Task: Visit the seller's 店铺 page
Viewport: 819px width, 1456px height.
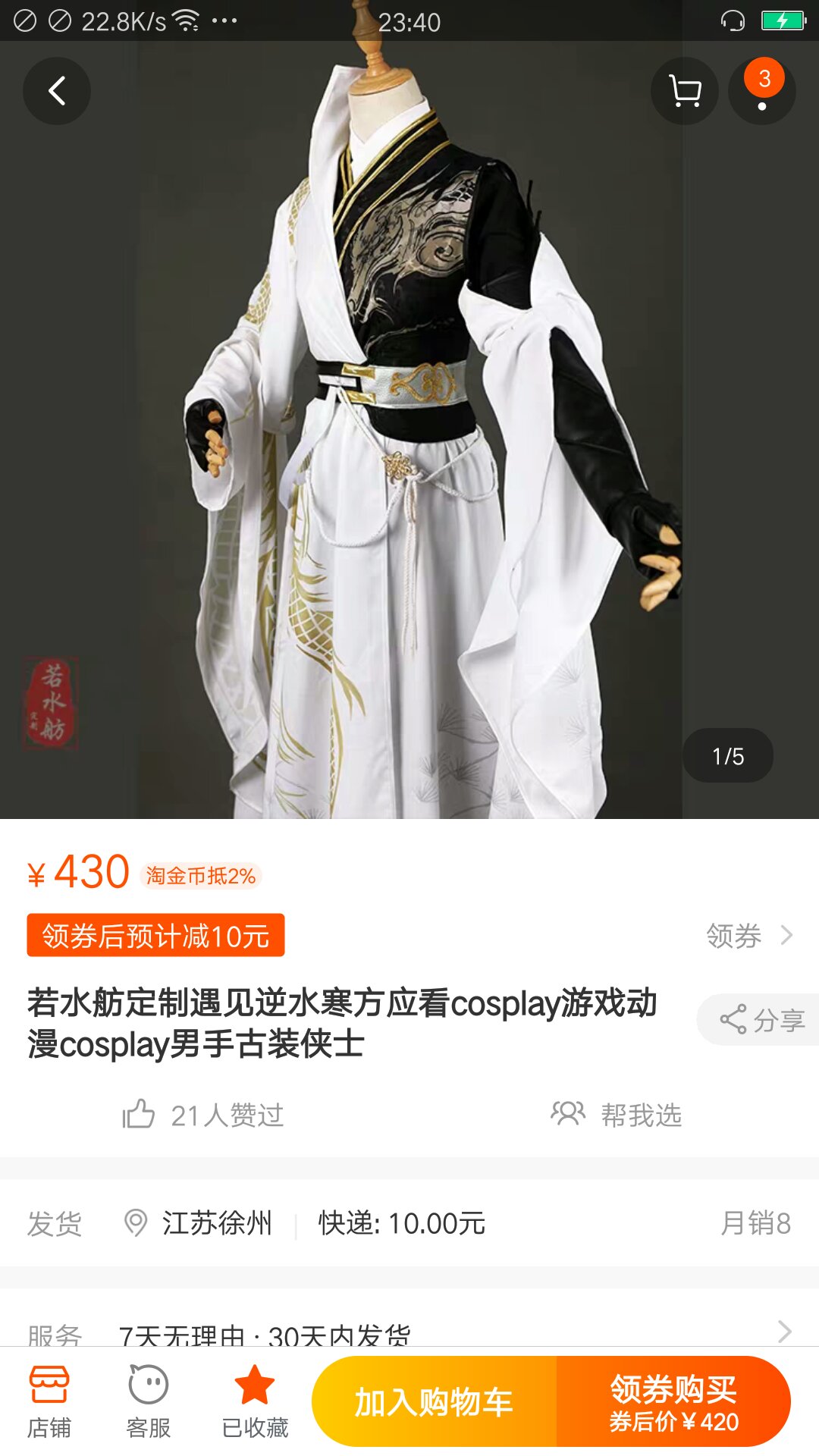Action: click(x=49, y=1401)
